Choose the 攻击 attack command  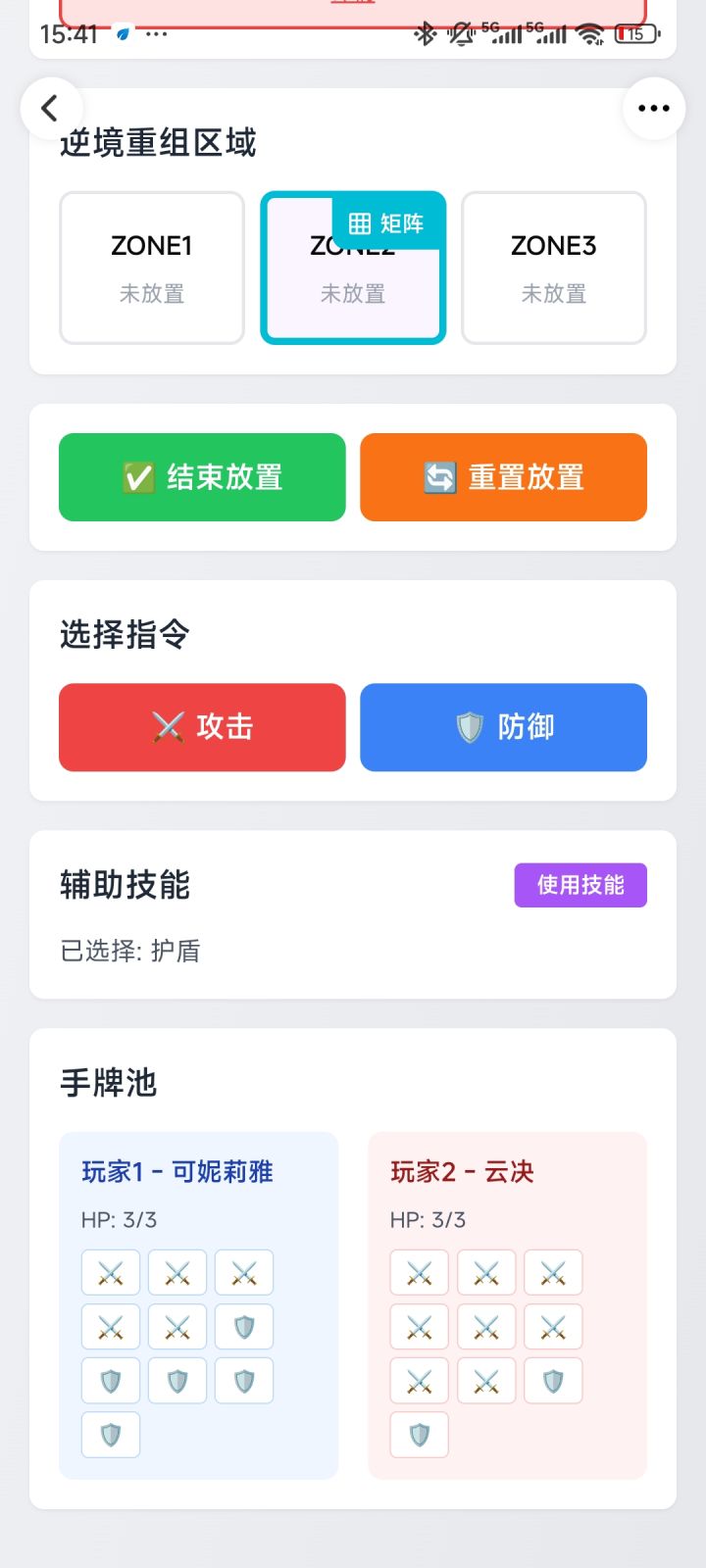pos(202,727)
